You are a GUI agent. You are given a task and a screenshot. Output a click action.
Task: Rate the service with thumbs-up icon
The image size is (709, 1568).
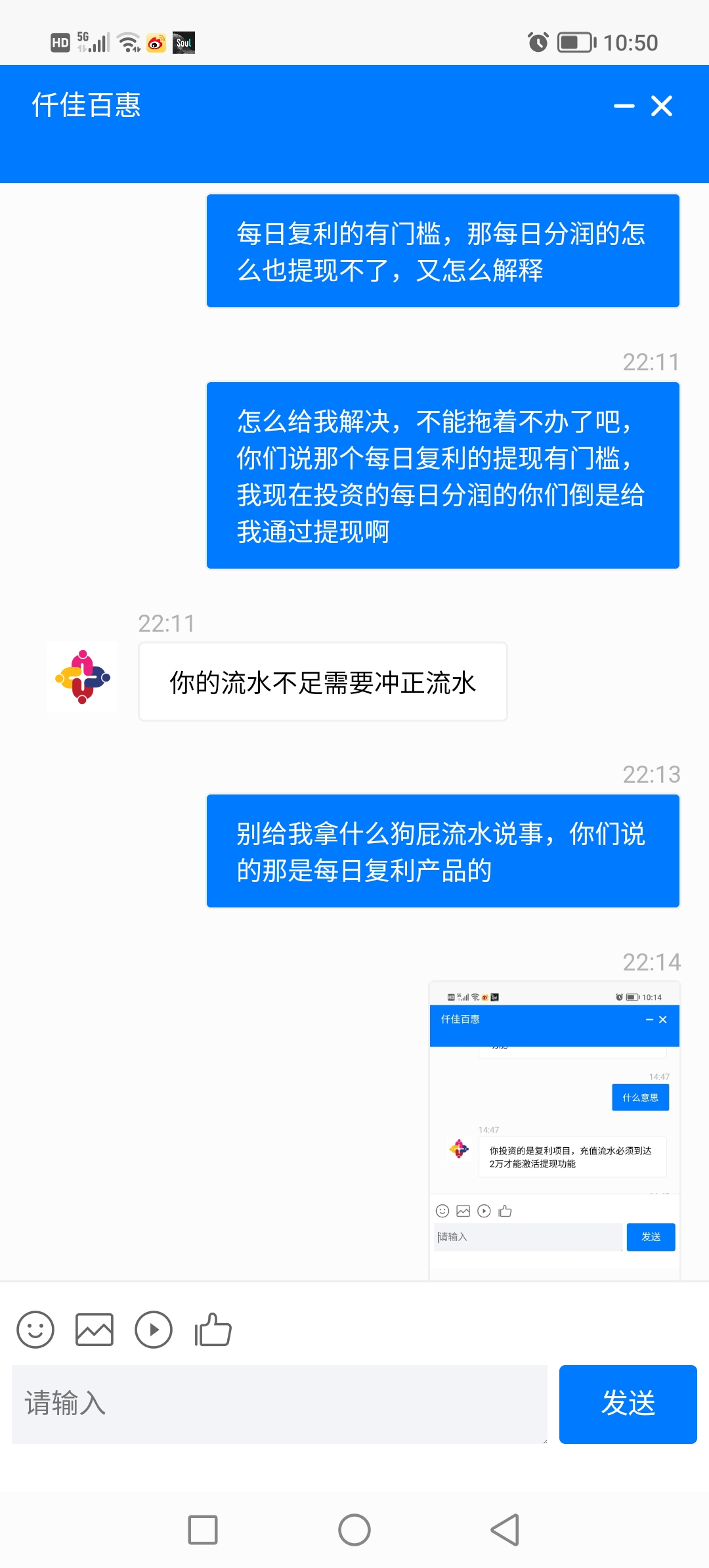[213, 1330]
